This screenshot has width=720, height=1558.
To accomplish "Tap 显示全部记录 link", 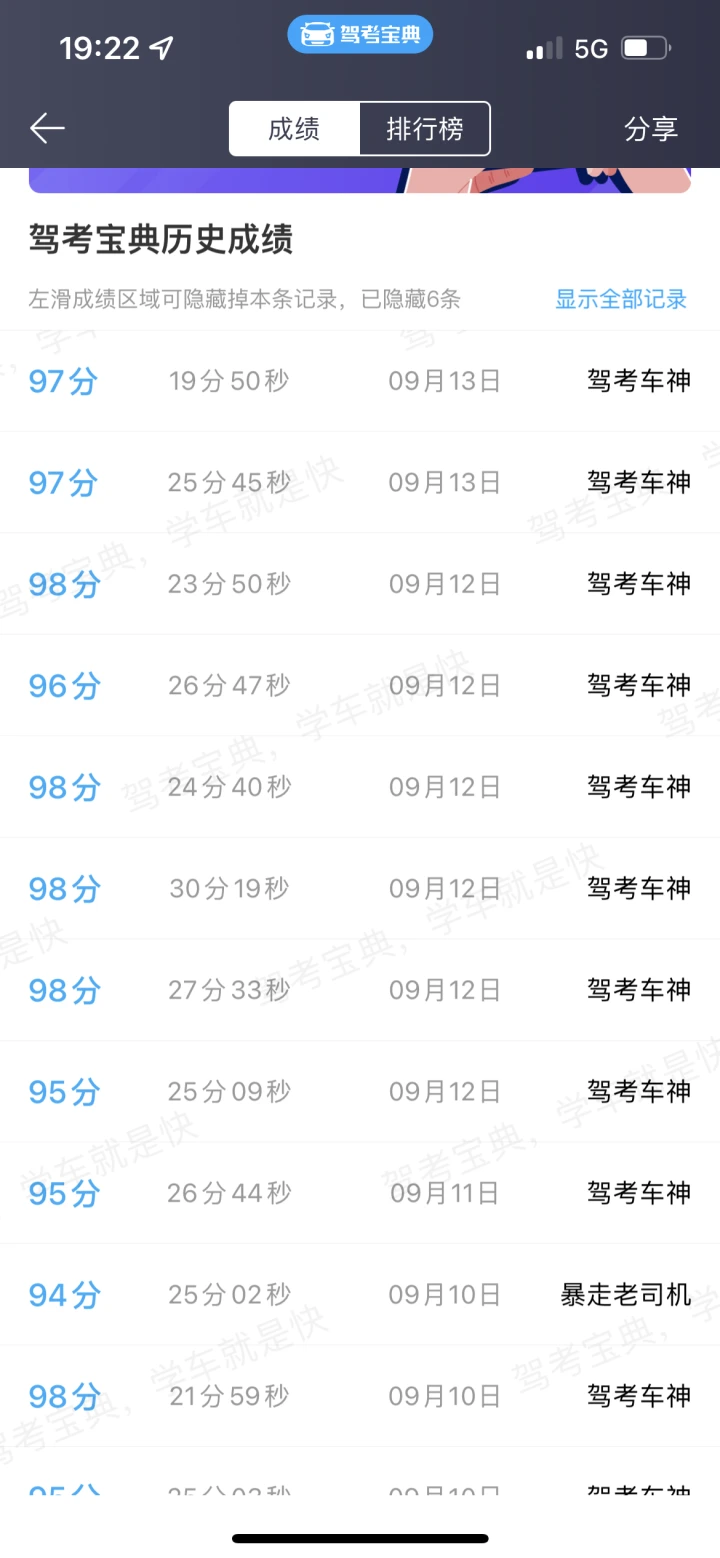I will click(x=621, y=299).
